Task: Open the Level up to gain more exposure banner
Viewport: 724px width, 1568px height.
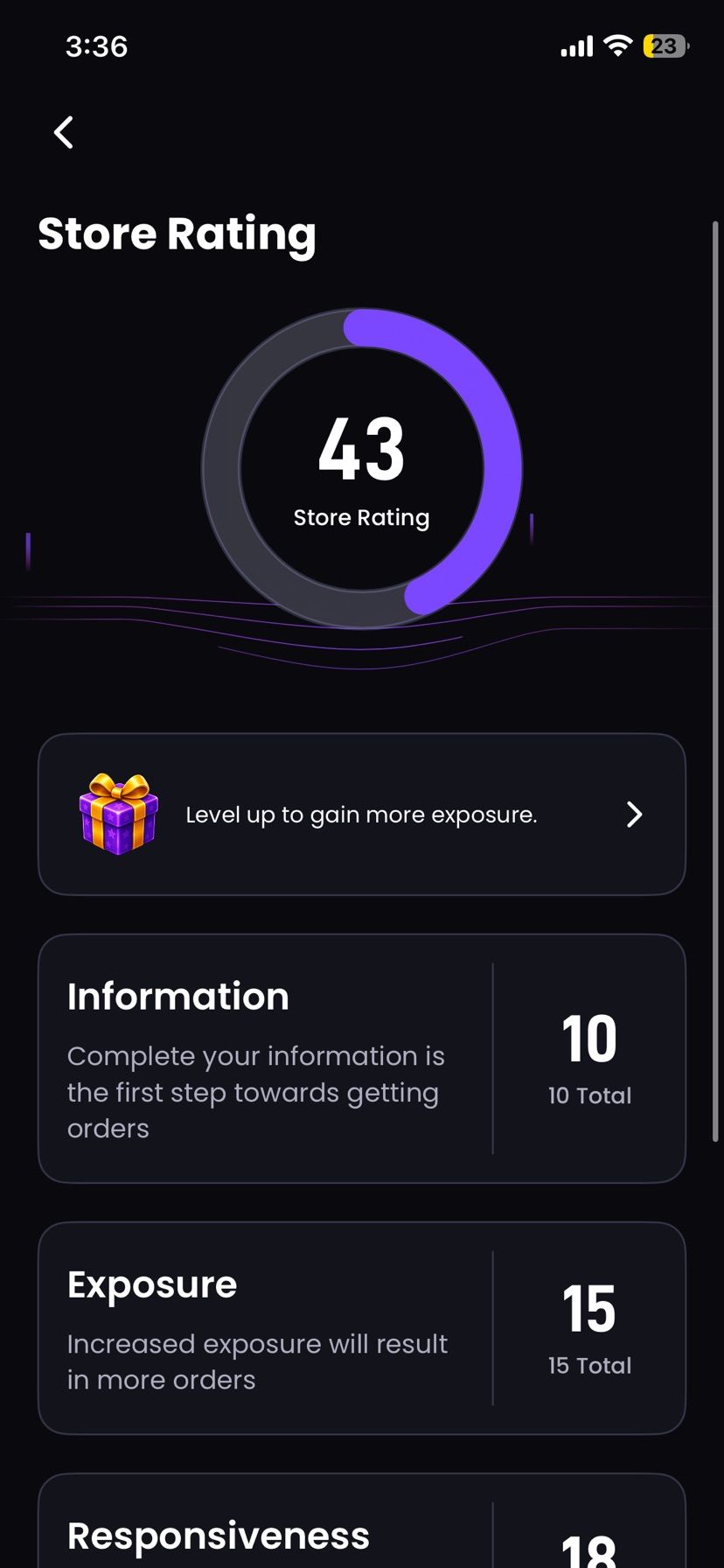Action: click(362, 815)
